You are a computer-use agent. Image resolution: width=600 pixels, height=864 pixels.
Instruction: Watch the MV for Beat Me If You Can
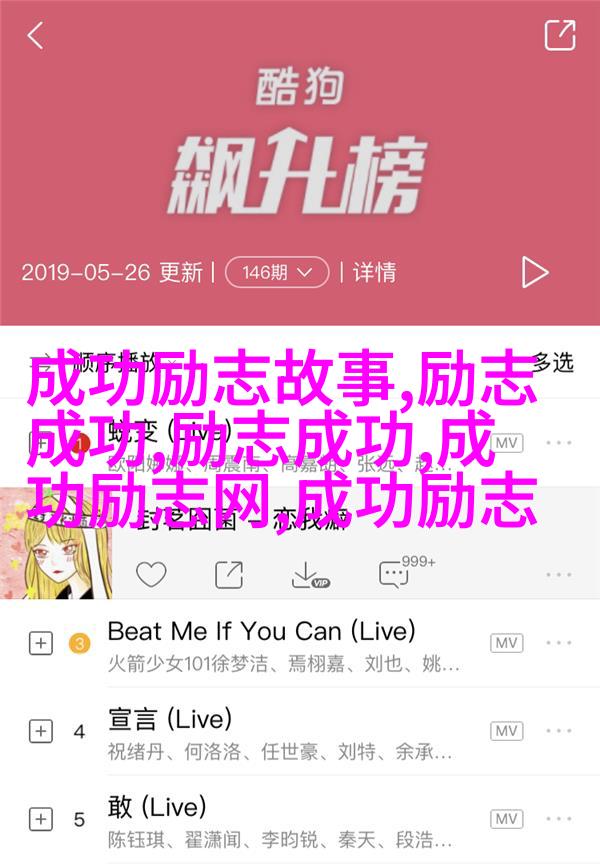(x=507, y=643)
